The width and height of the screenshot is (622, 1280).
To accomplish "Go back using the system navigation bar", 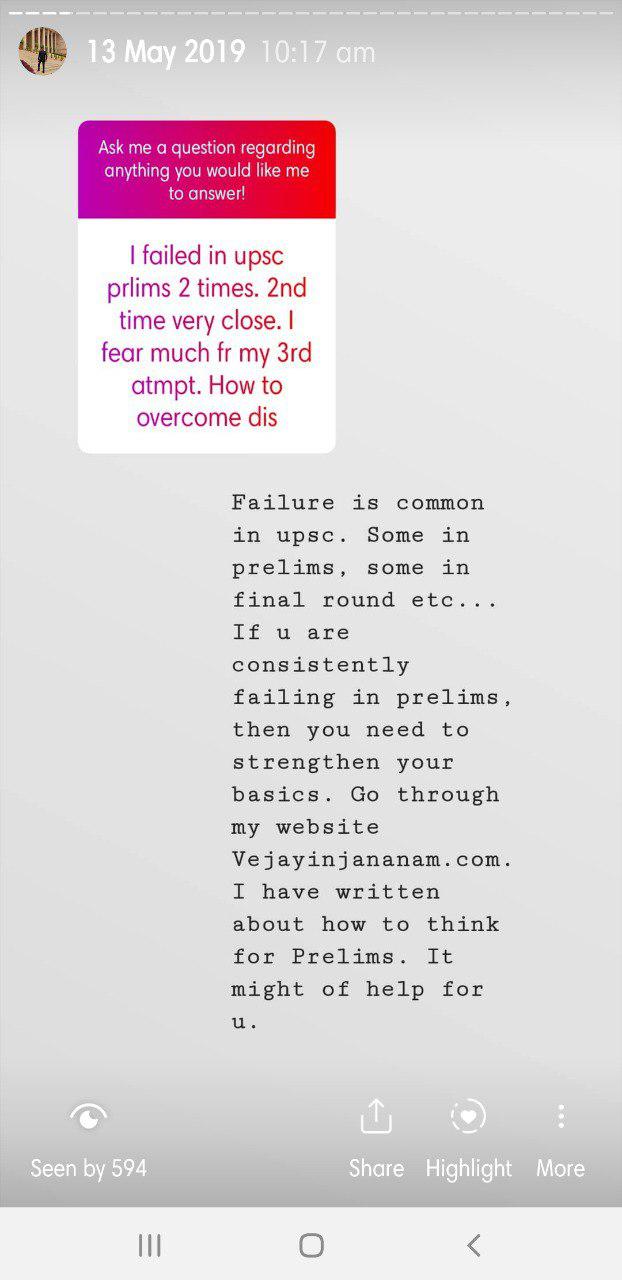I will 474,1245.
